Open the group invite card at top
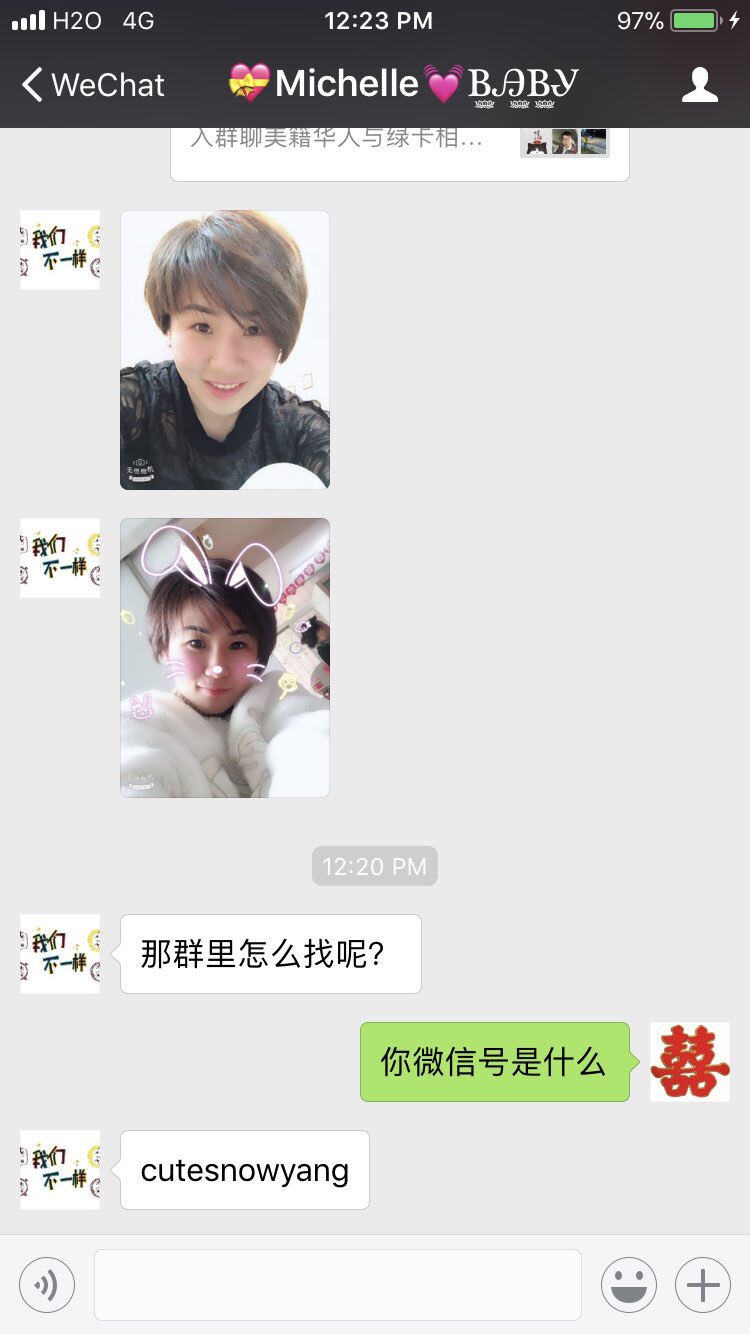Viewport: 750px width, 1334px height. click(400, 150)
